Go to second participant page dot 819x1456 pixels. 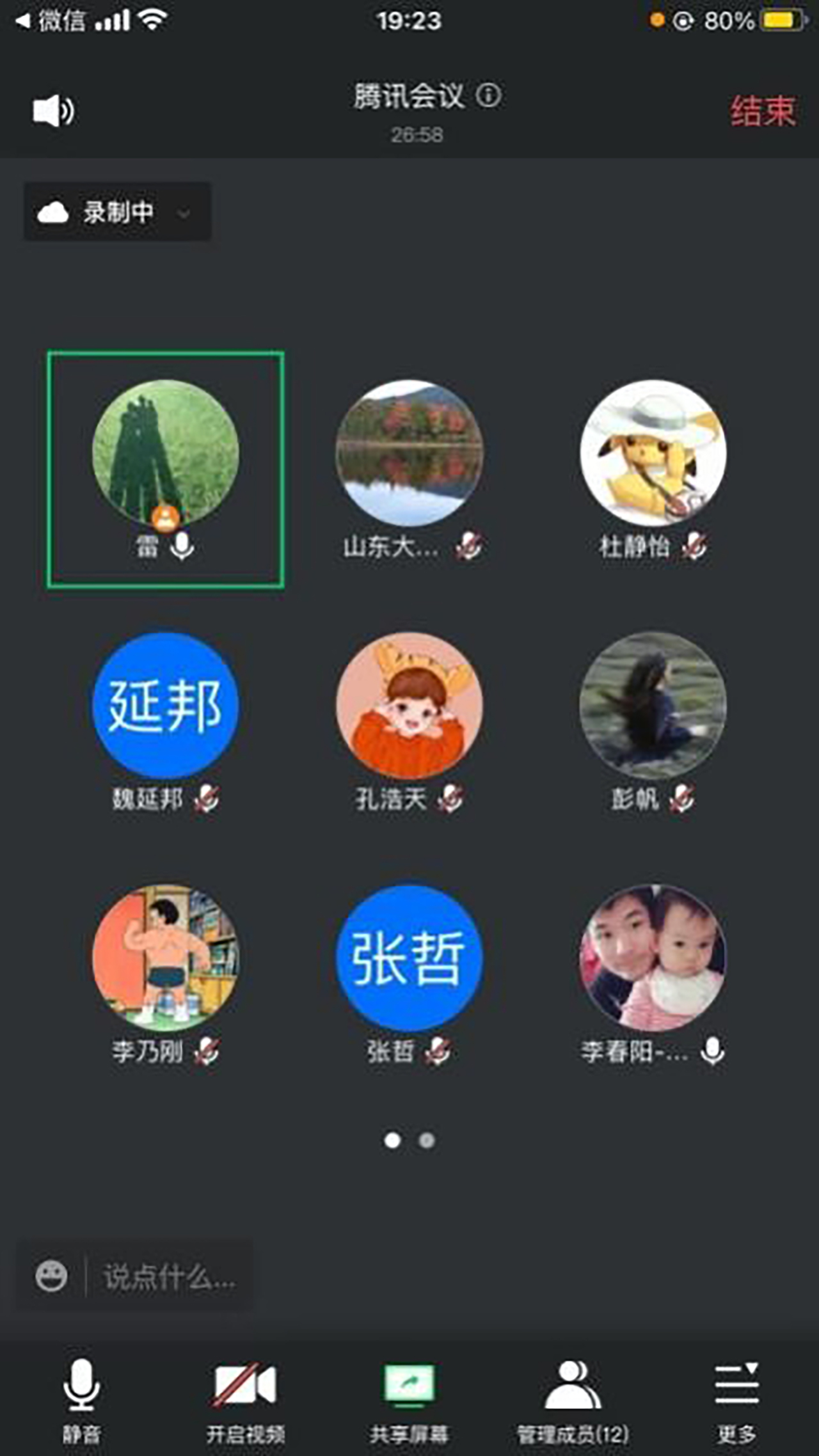(x=427, y=1140)
